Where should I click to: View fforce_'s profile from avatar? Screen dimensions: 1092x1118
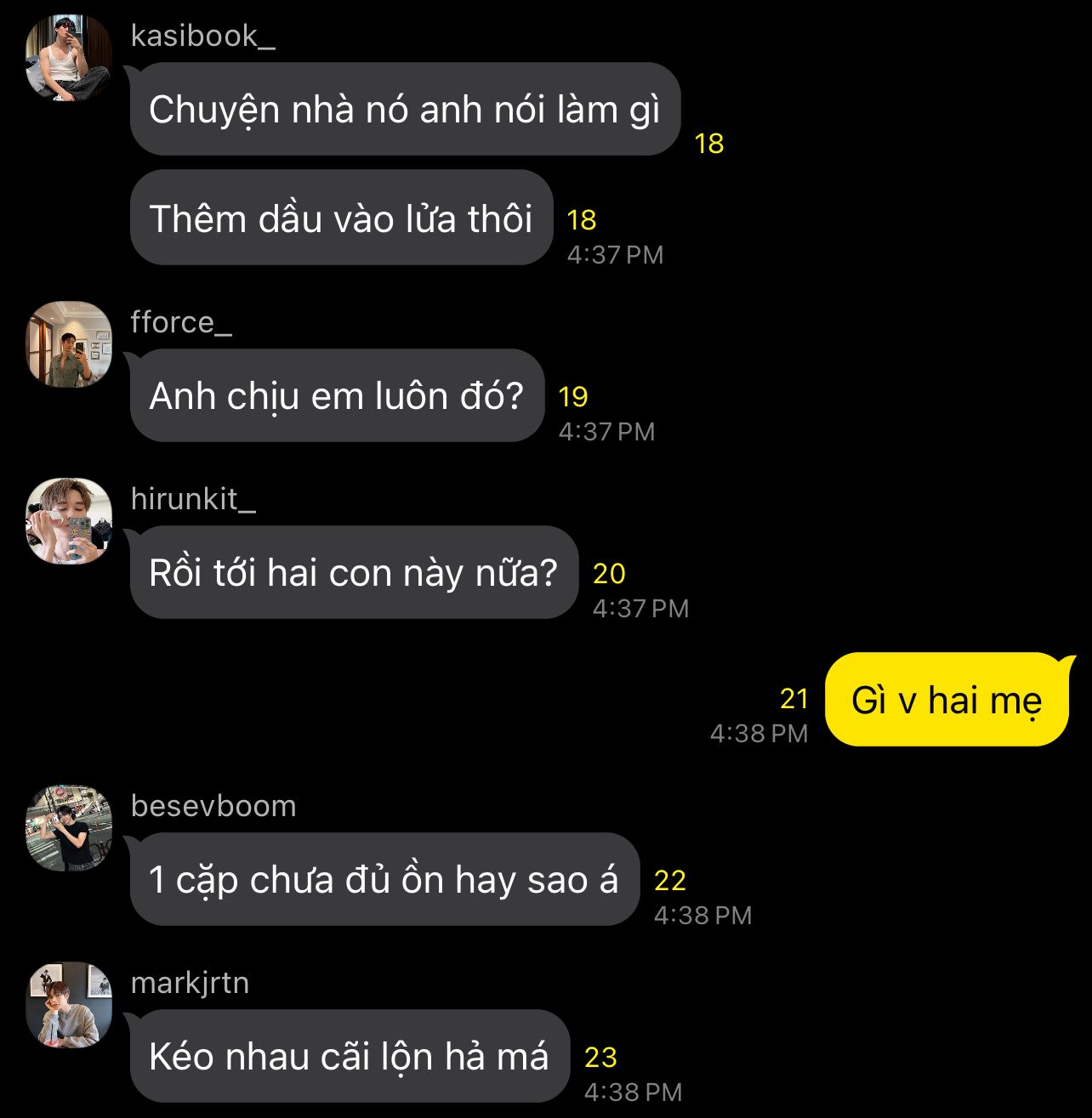coord(69,344)
